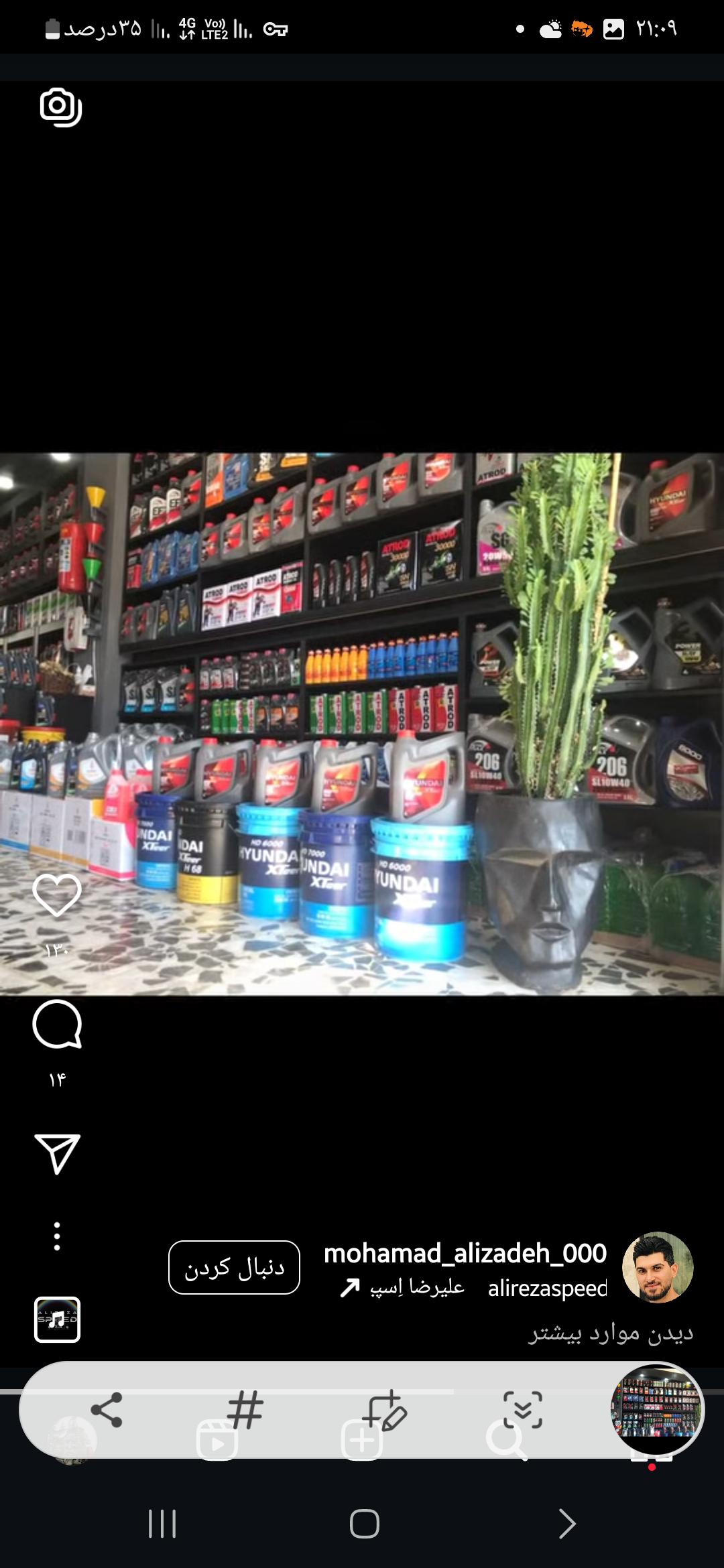This screenshot has width=724, height=1568.
Task: Crop and edit the screenshot
Action: click(x=384, y=1409)
